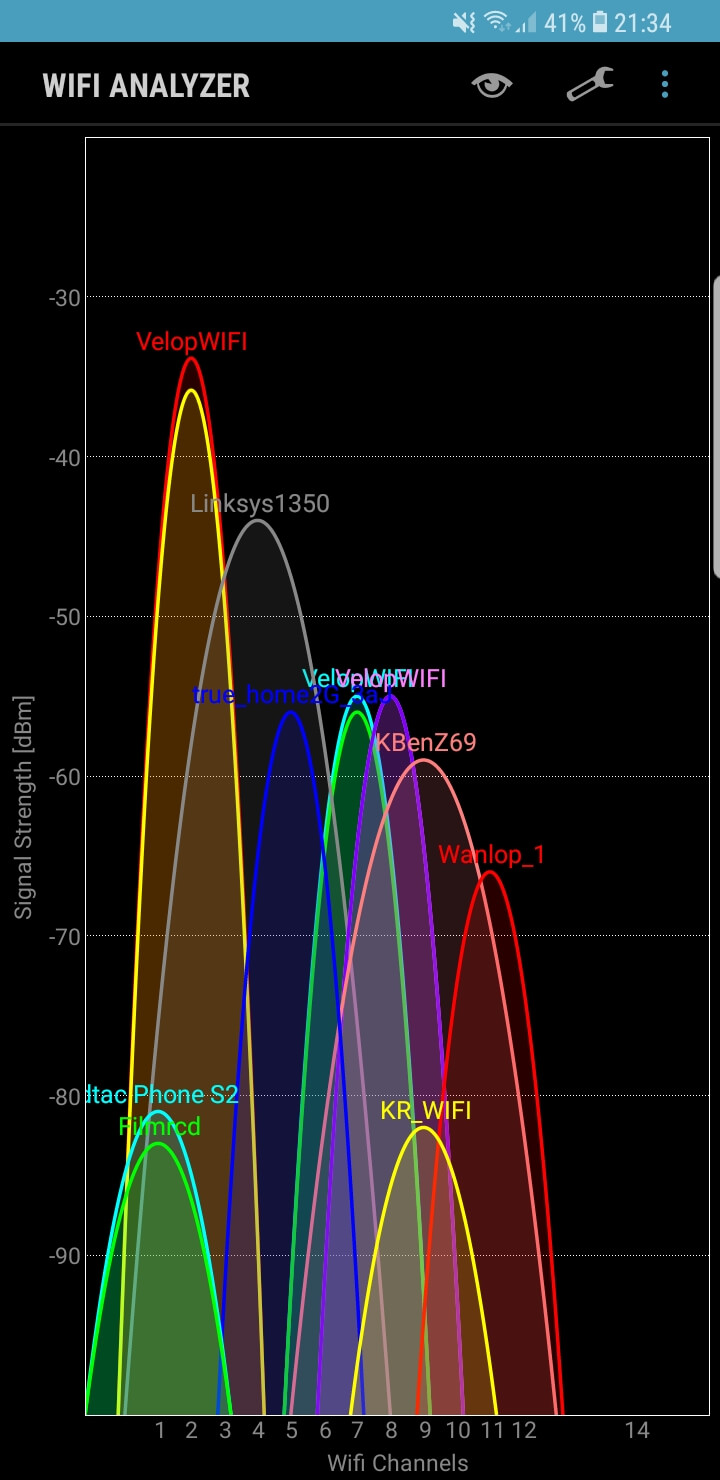Open the wrench settings tool
The height and width of the screenshot is (1480, 720).
point(590,85)
